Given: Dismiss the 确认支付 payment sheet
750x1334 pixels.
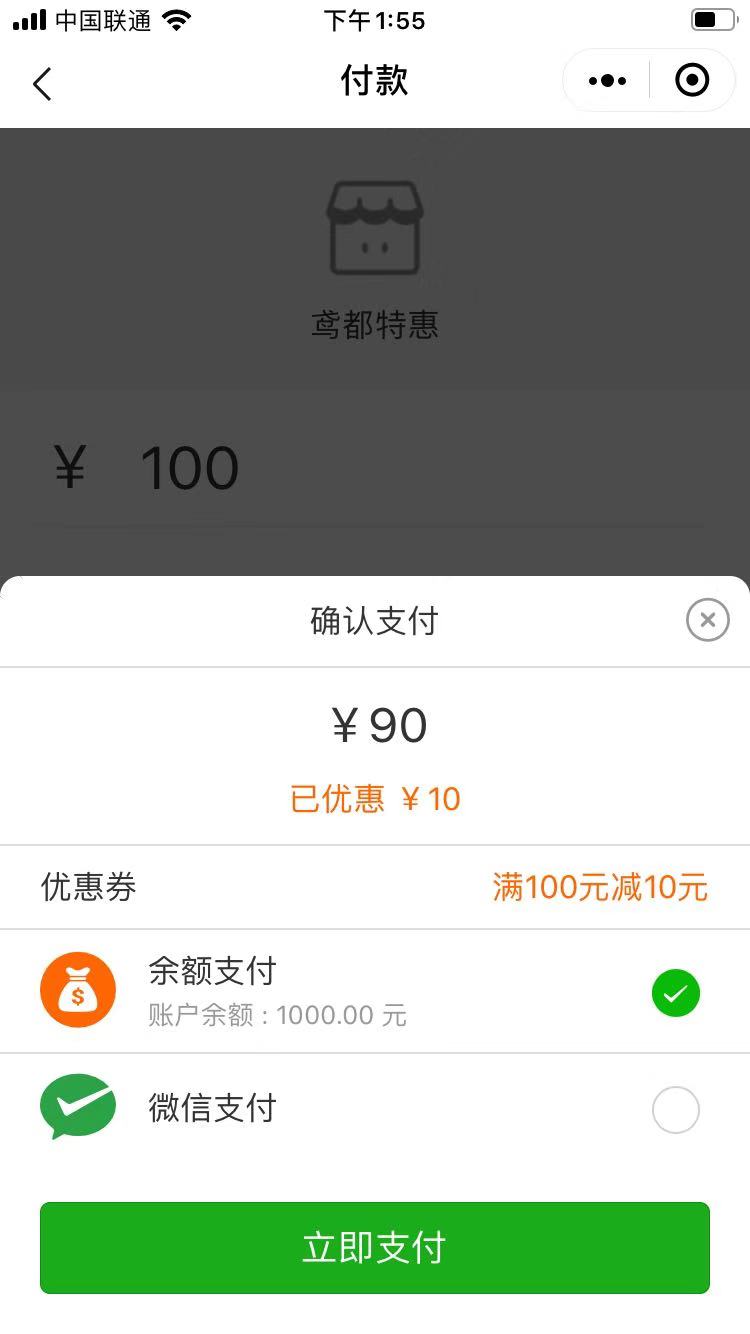Looking at the screenshot, I should pos(708,620).
